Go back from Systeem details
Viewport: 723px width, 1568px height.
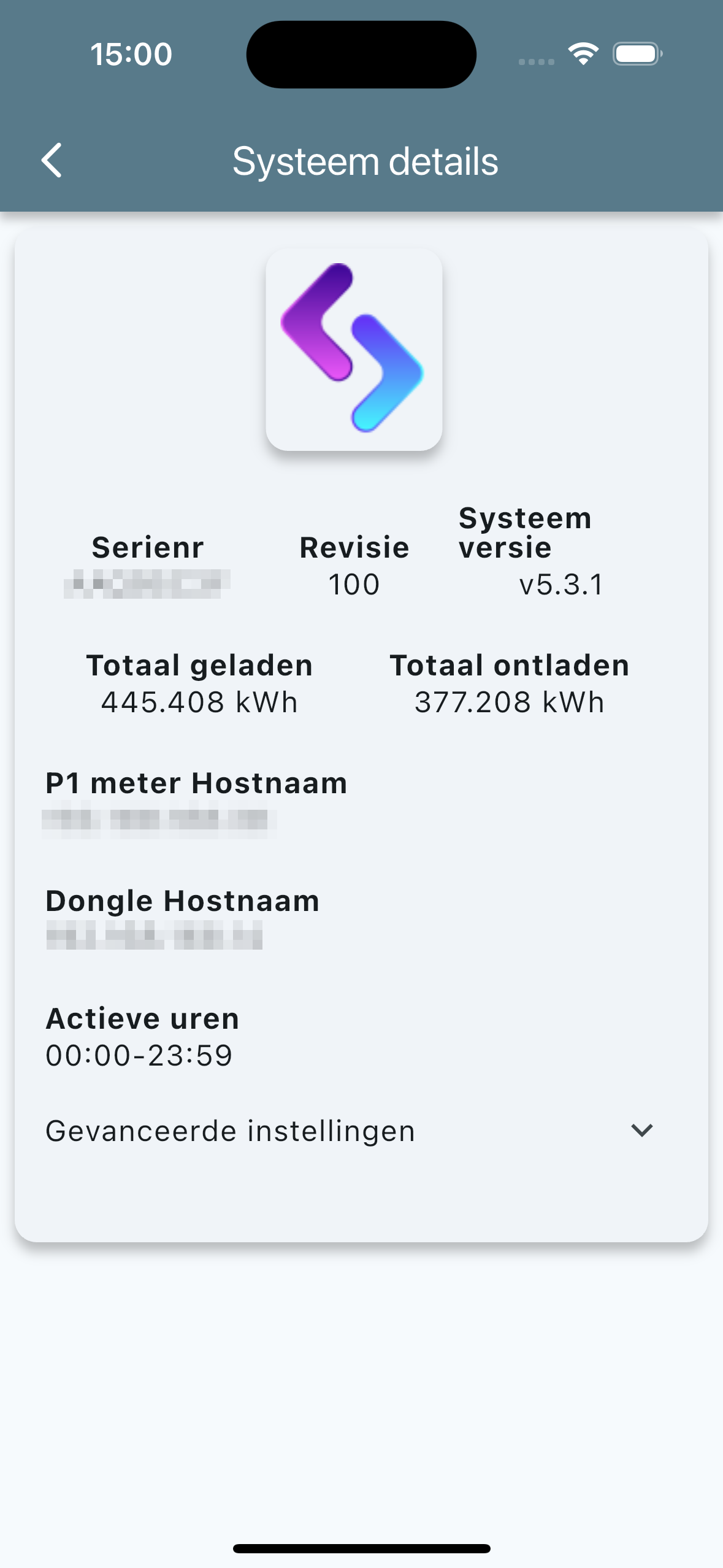click(52, 161)
